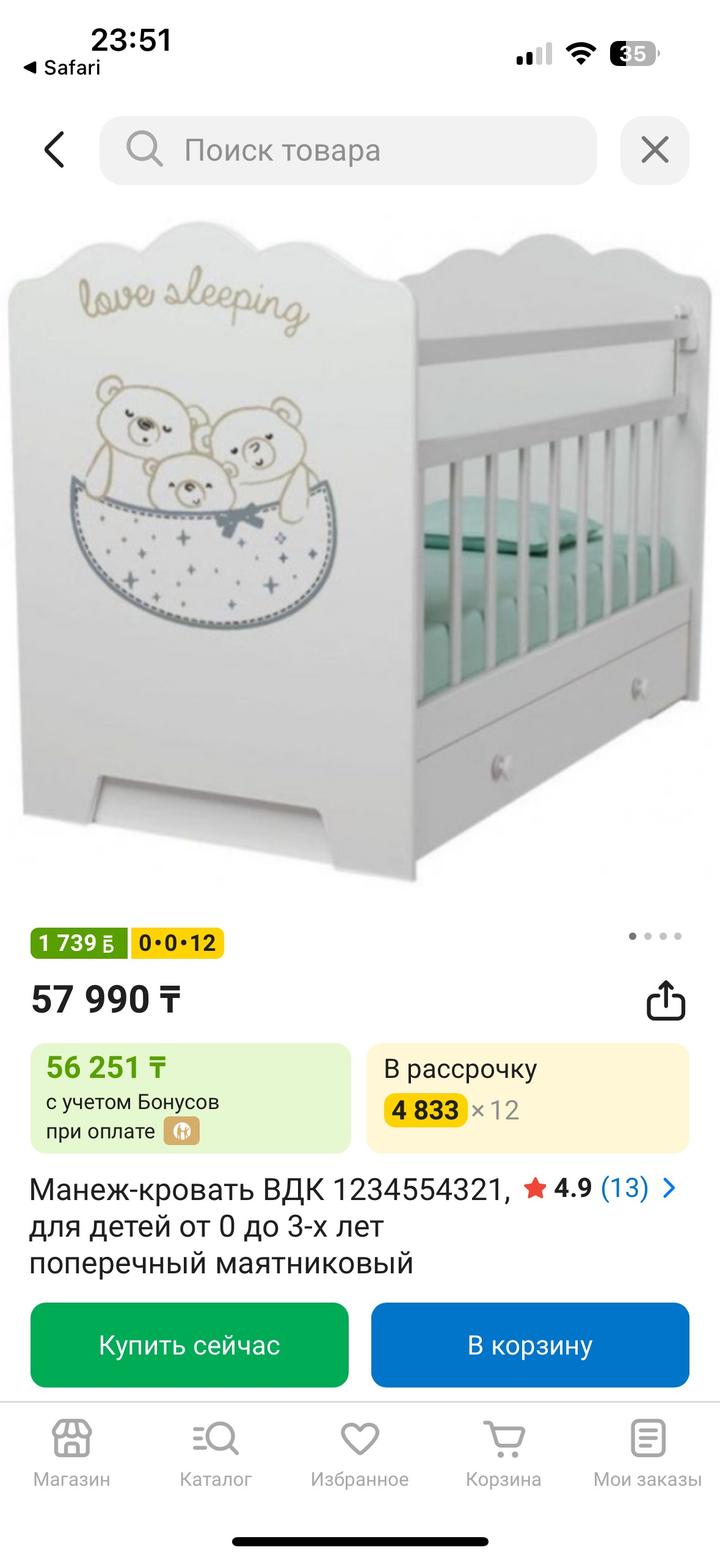View the Мои заказы tab
Viewport: 720px width, 1561px height.
[648, 1452]
